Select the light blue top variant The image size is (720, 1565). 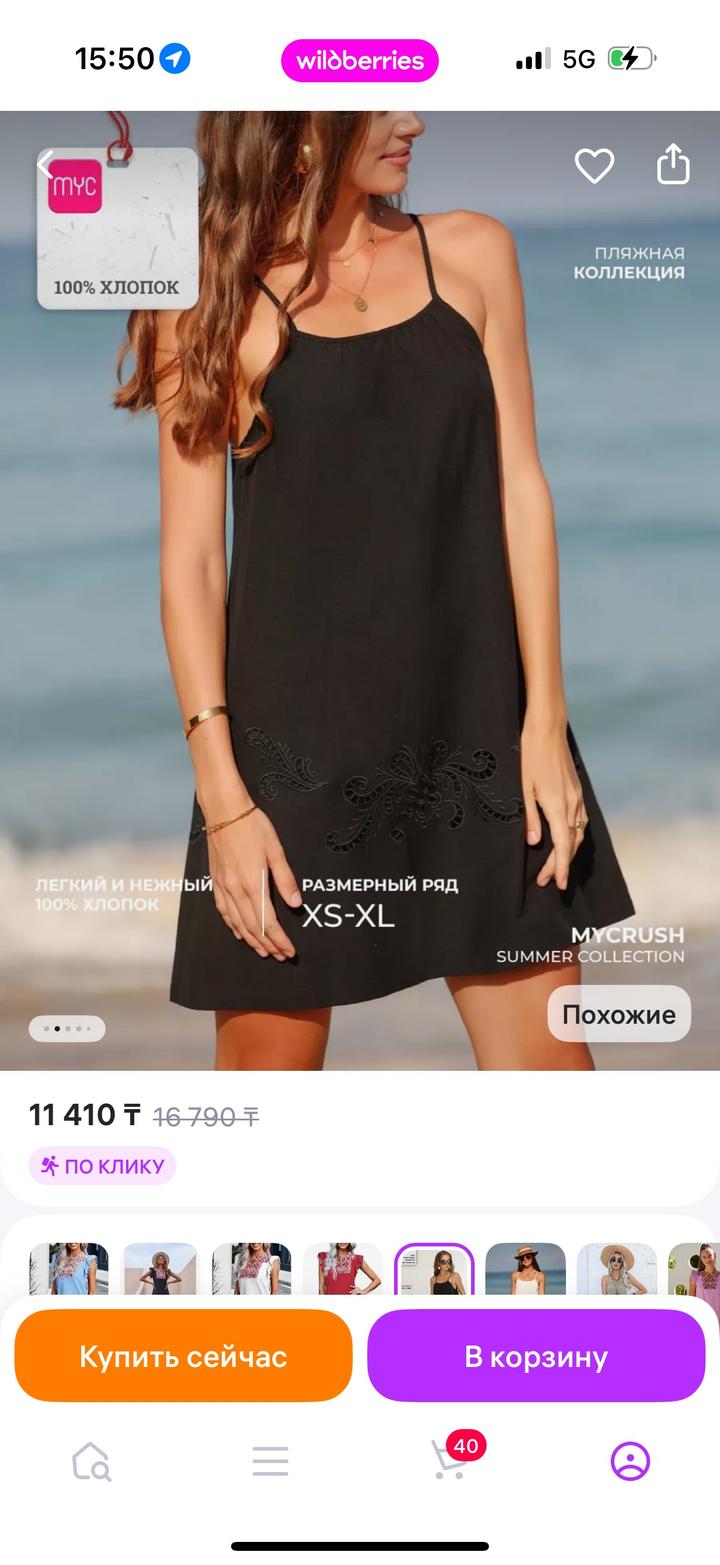(69, 1269)
